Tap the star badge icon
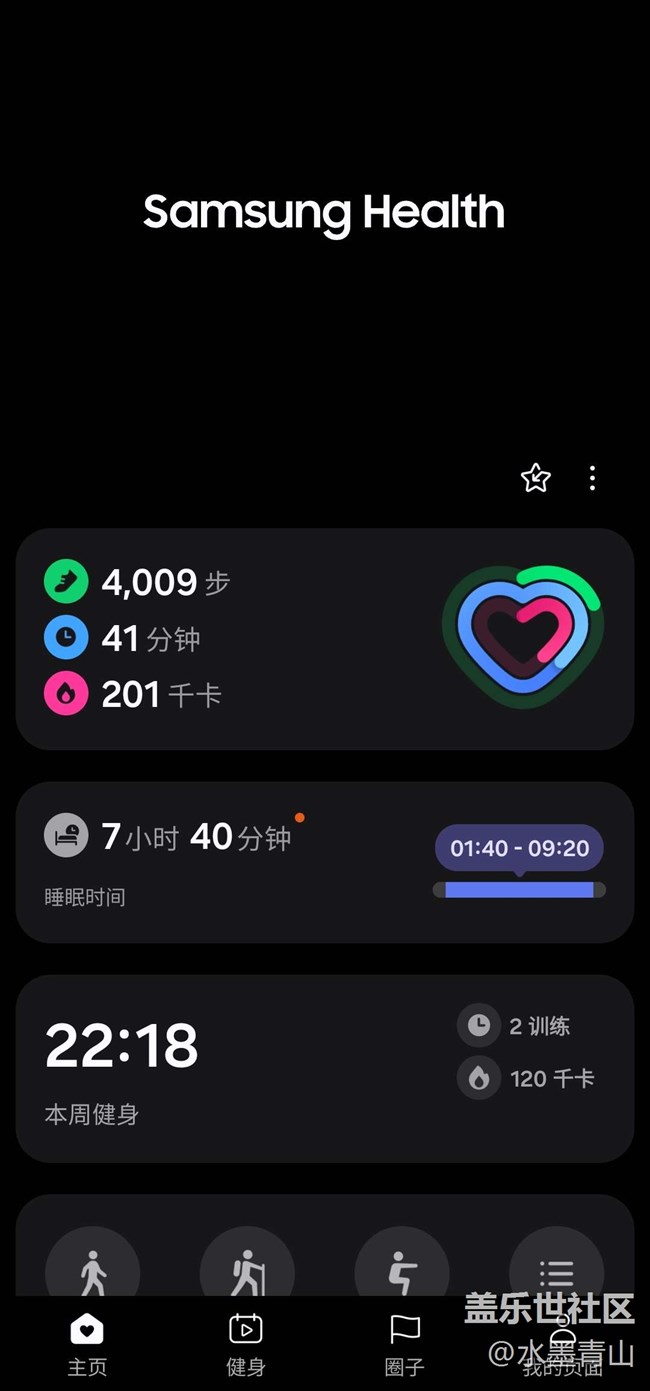 [x=536, y=478]
